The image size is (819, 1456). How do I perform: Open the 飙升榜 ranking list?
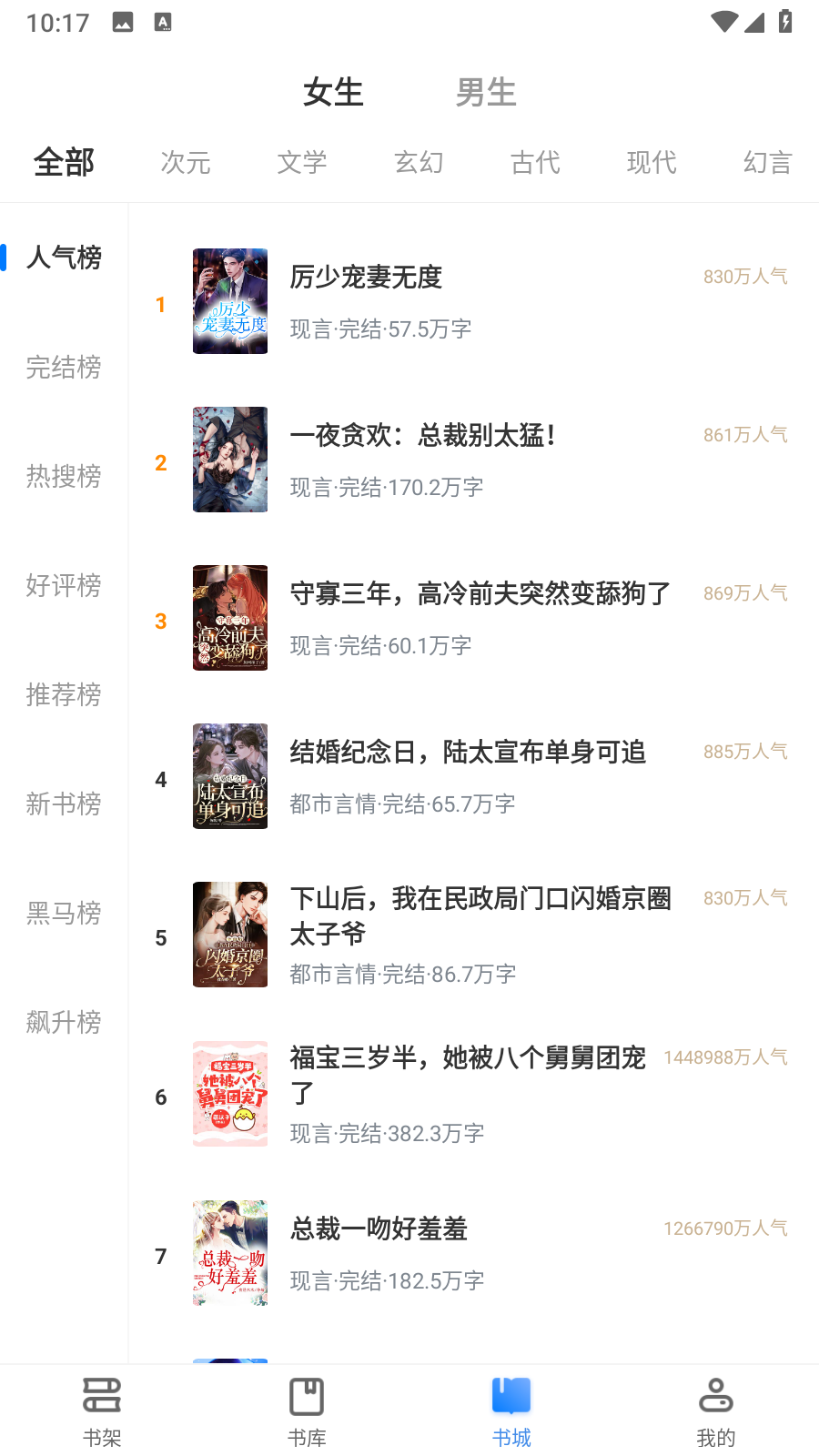64,1023
